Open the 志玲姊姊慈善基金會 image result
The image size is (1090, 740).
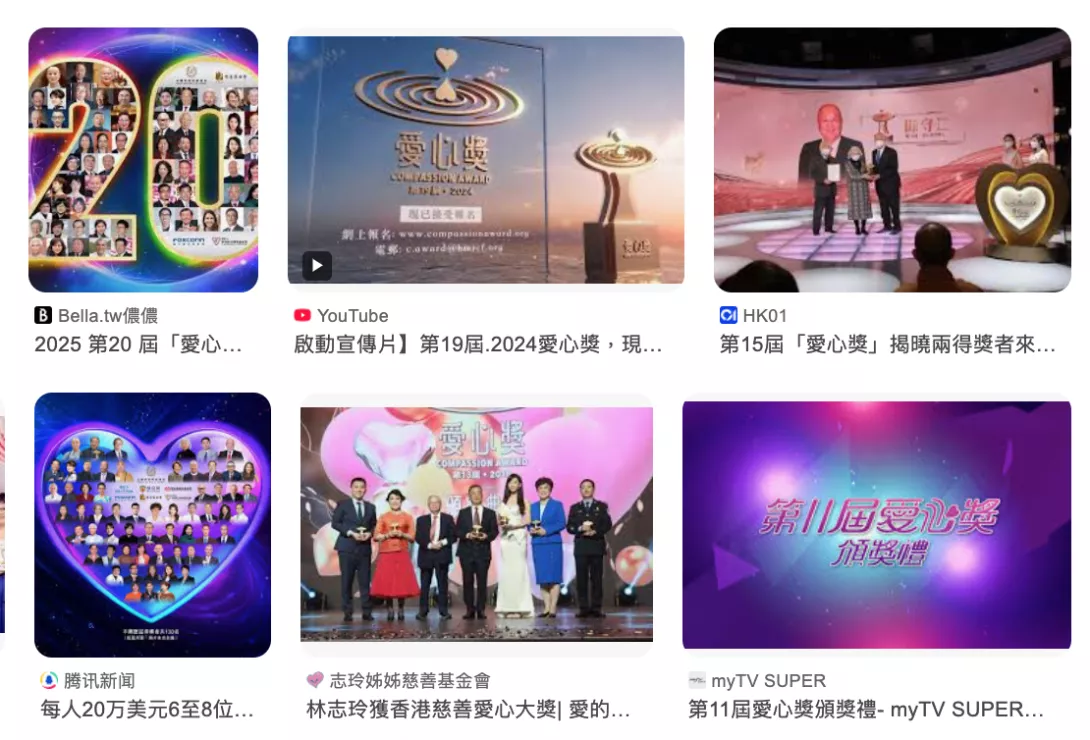pos(476,524)
